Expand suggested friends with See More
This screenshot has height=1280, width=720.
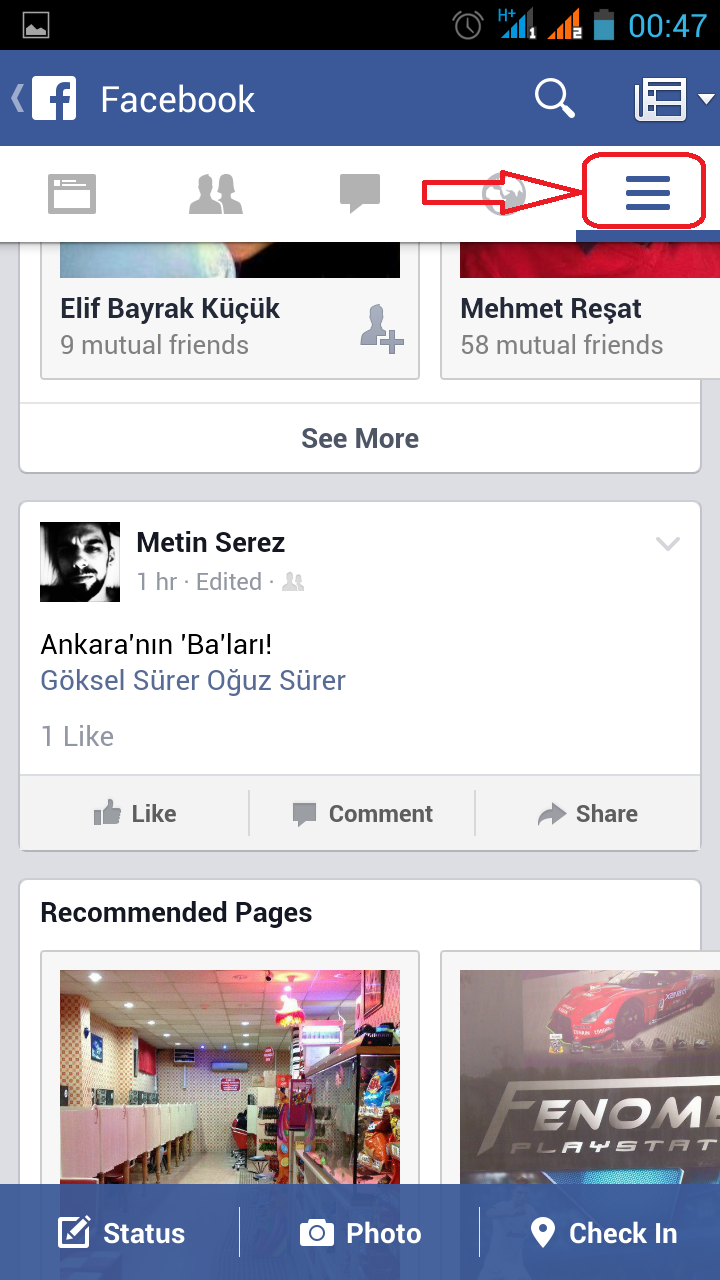(x=360, y=438)
